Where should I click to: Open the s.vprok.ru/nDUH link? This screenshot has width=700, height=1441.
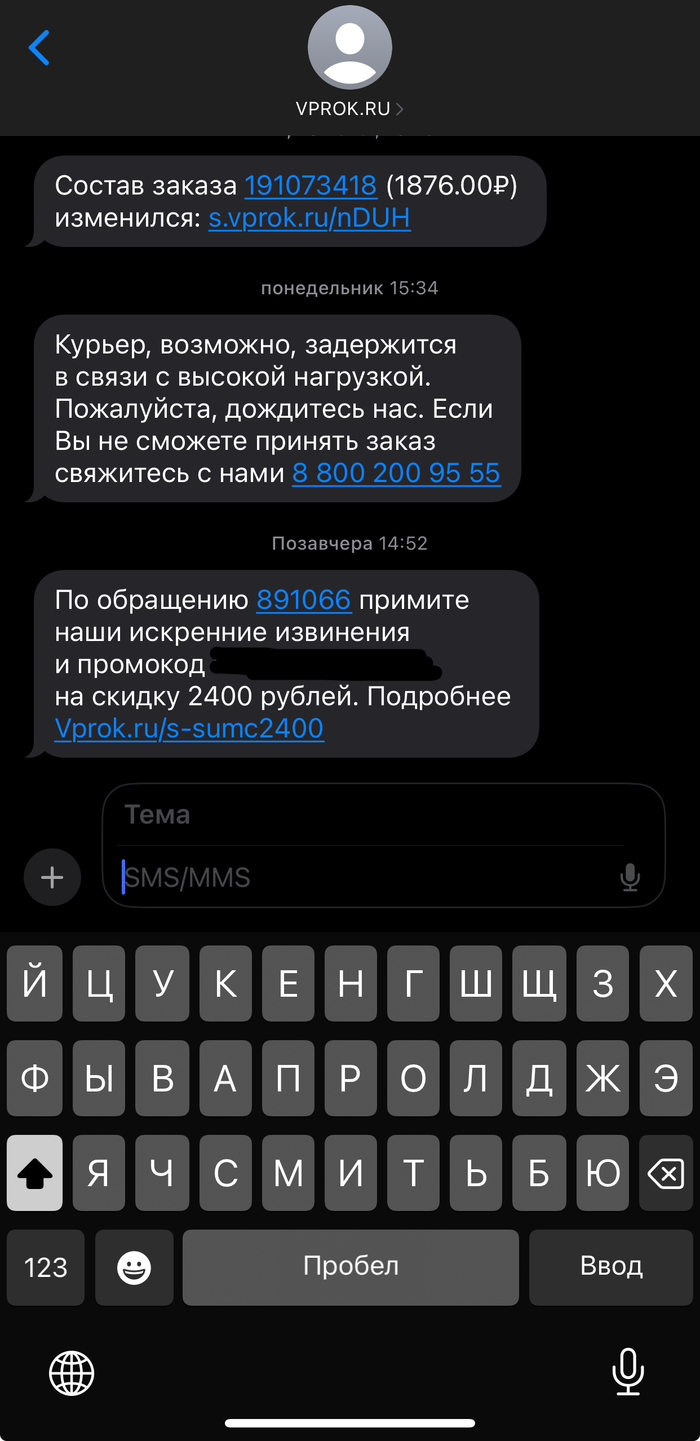pos(309,217)
